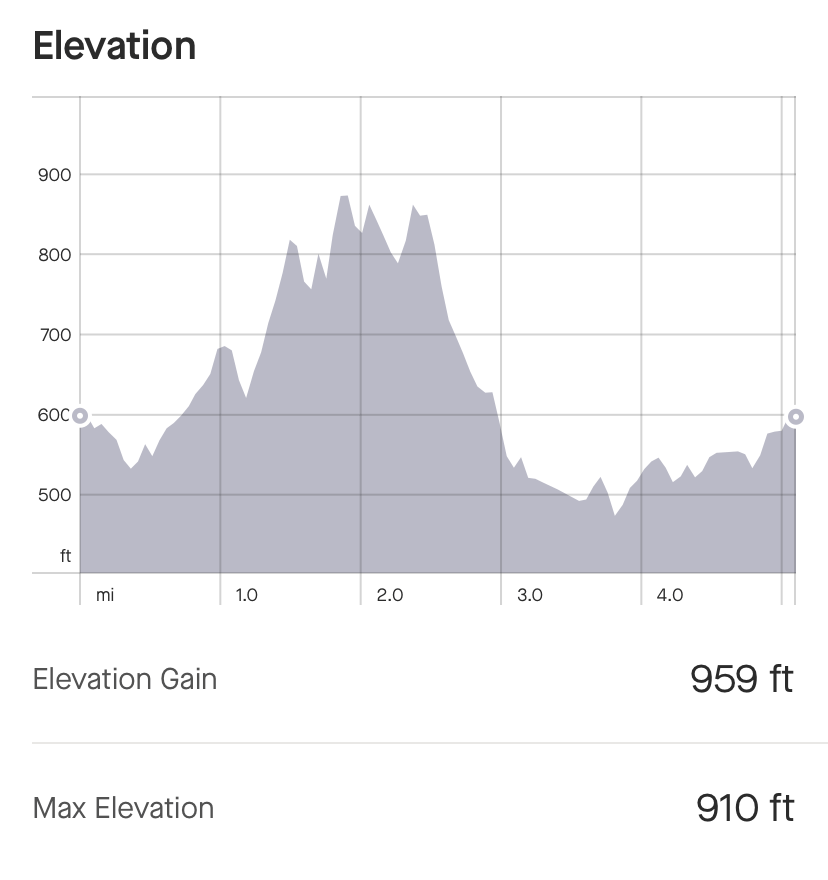
Task: Select the end marker on elevation chart
Action: [x=795, y=416]
